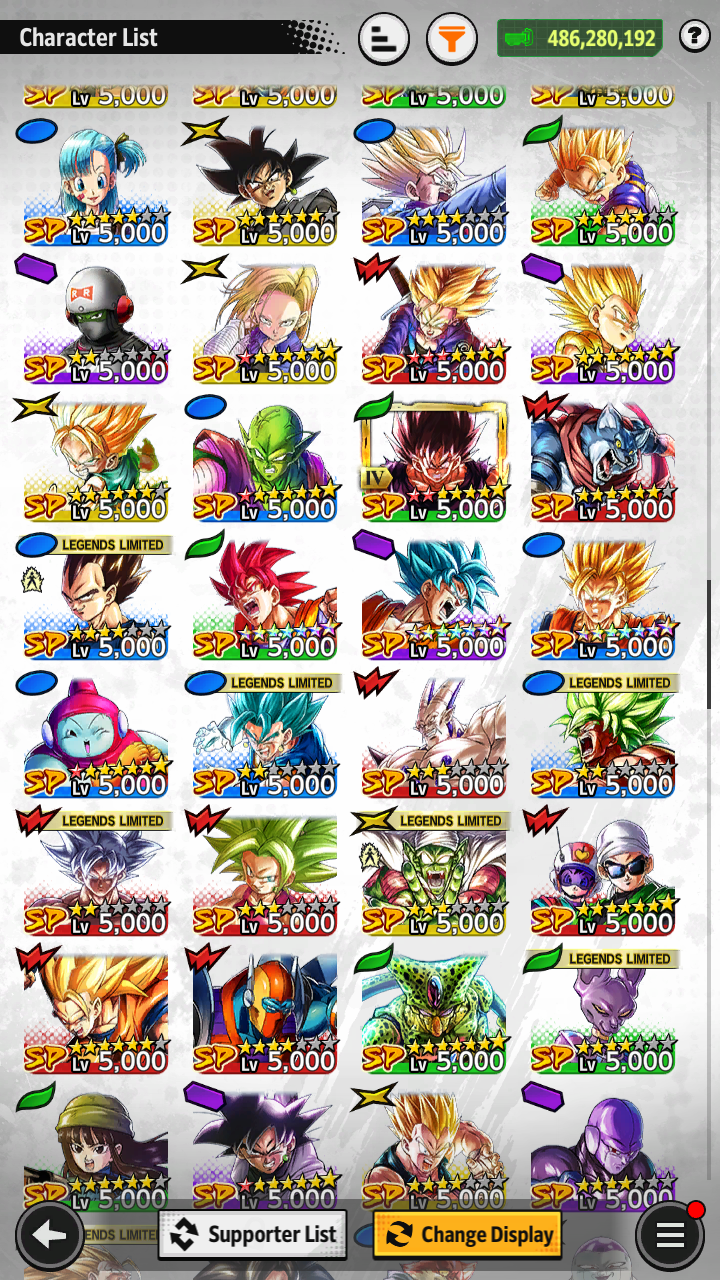720x1280 pixels.
Task: Tap the help question mark icon
Action: point(694,37)
